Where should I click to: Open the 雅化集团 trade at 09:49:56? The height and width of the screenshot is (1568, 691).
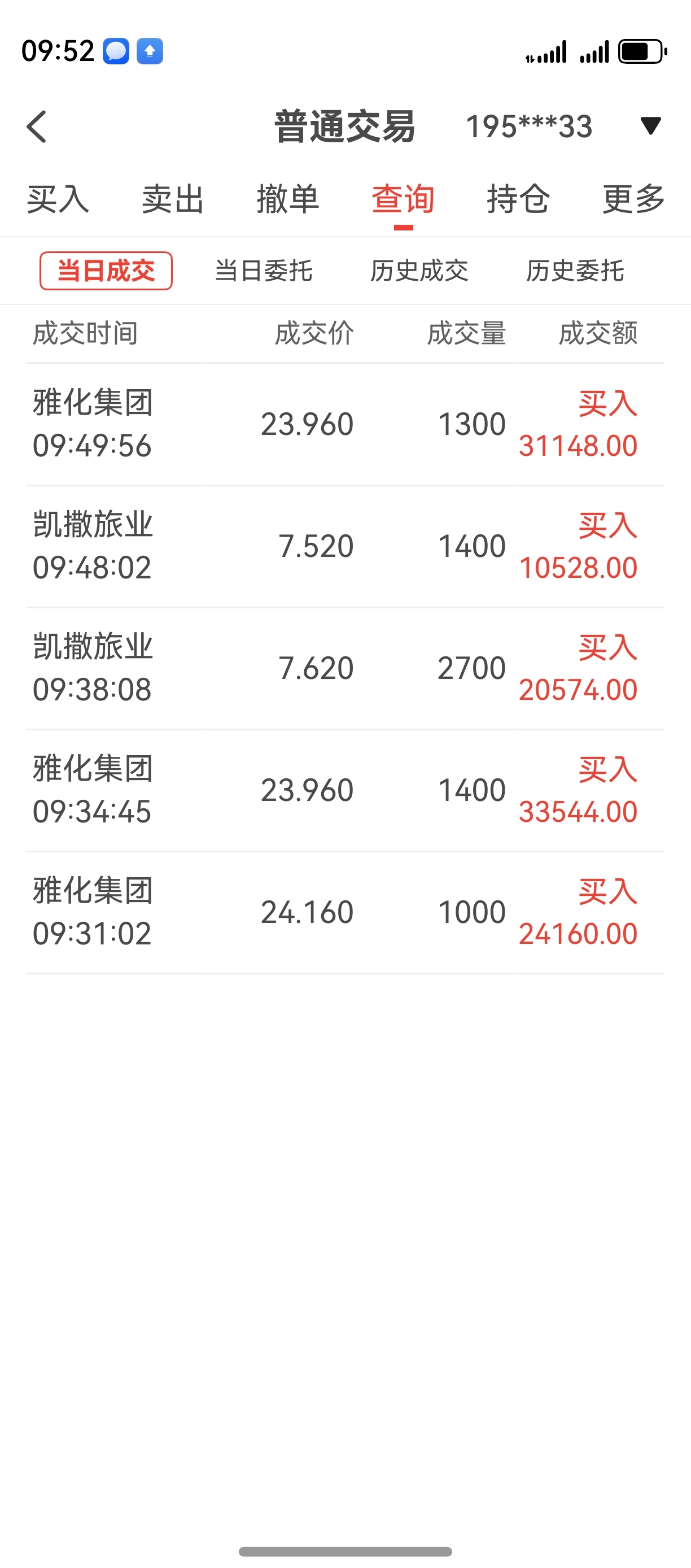[x=345, y=424]
